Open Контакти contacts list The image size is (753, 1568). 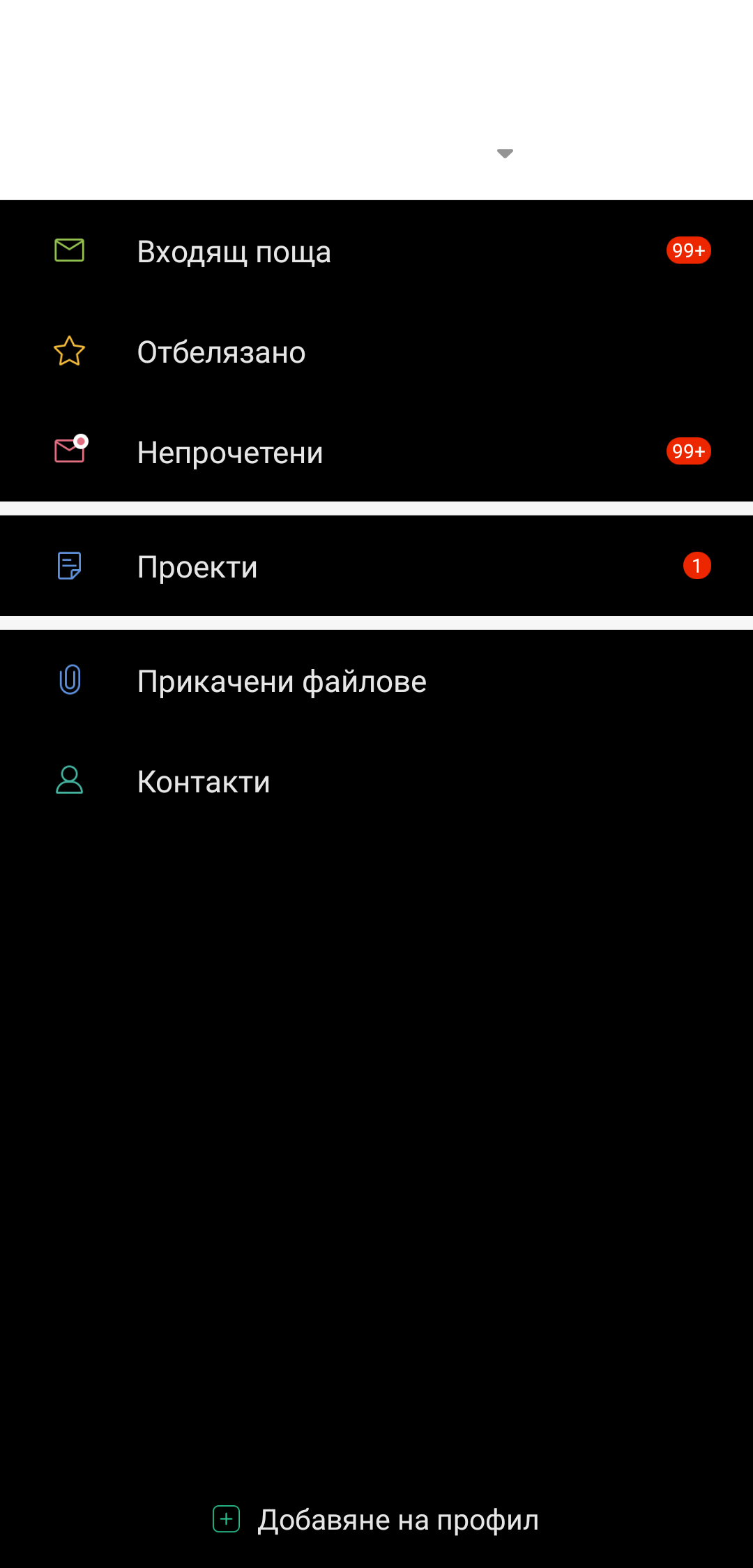coord(376,781)
